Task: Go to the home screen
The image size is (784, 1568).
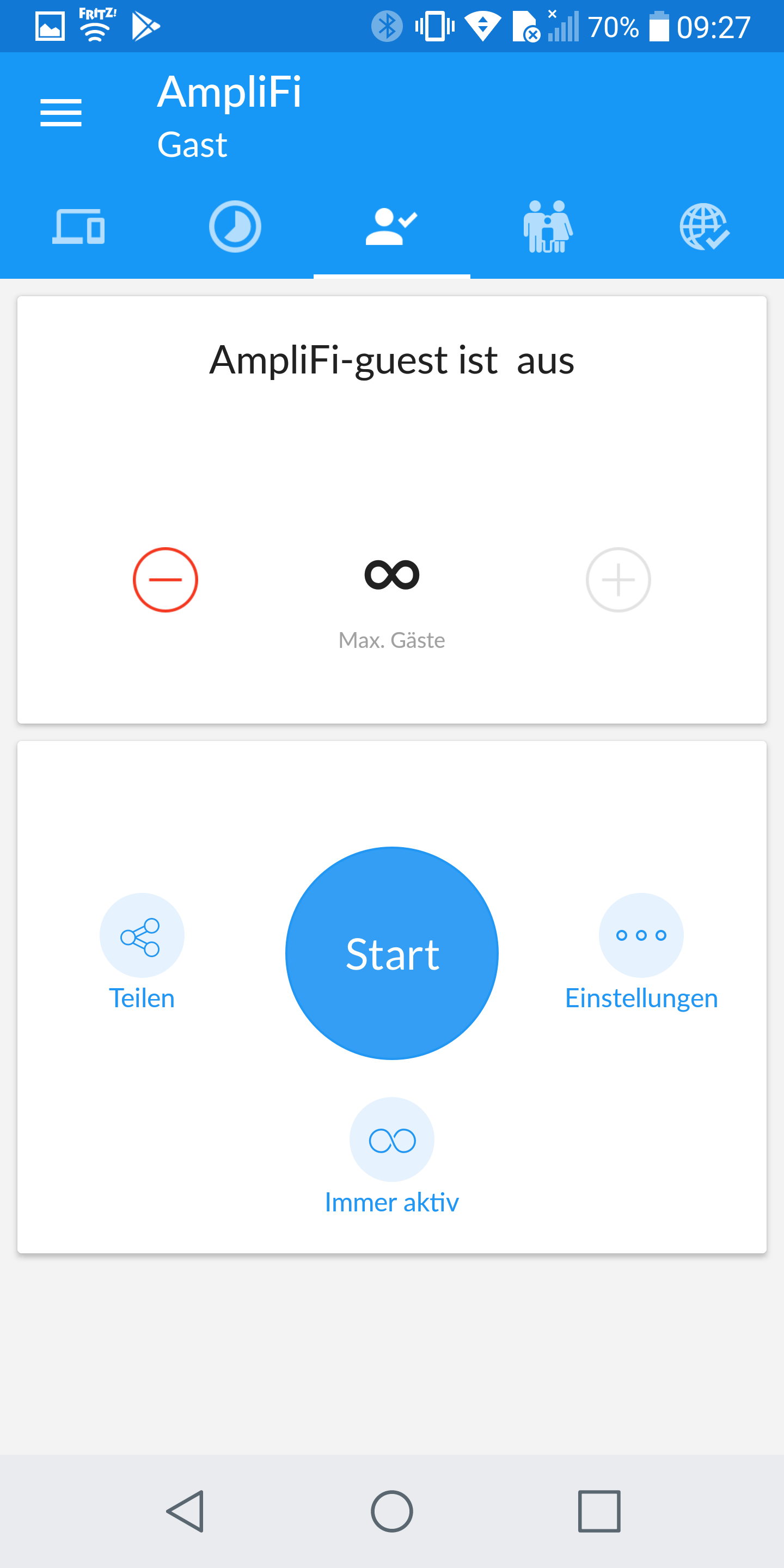Action: click(392, 1511)
